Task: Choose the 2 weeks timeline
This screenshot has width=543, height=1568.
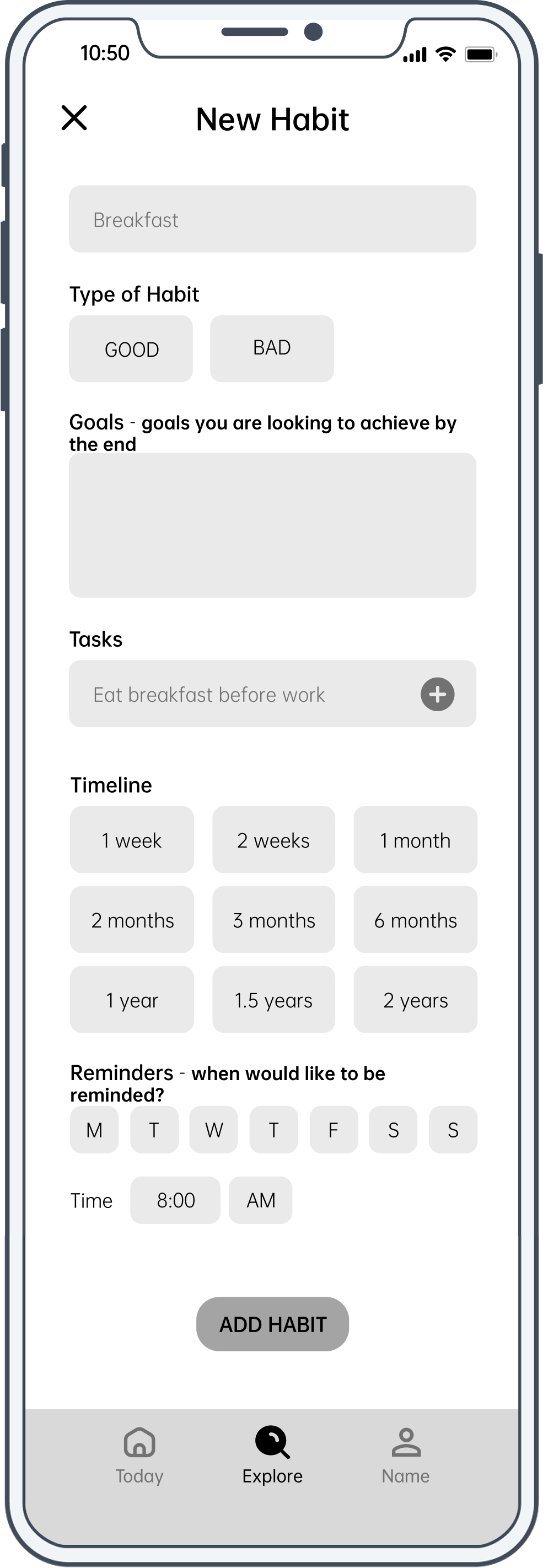Action: tap(273, 840)
